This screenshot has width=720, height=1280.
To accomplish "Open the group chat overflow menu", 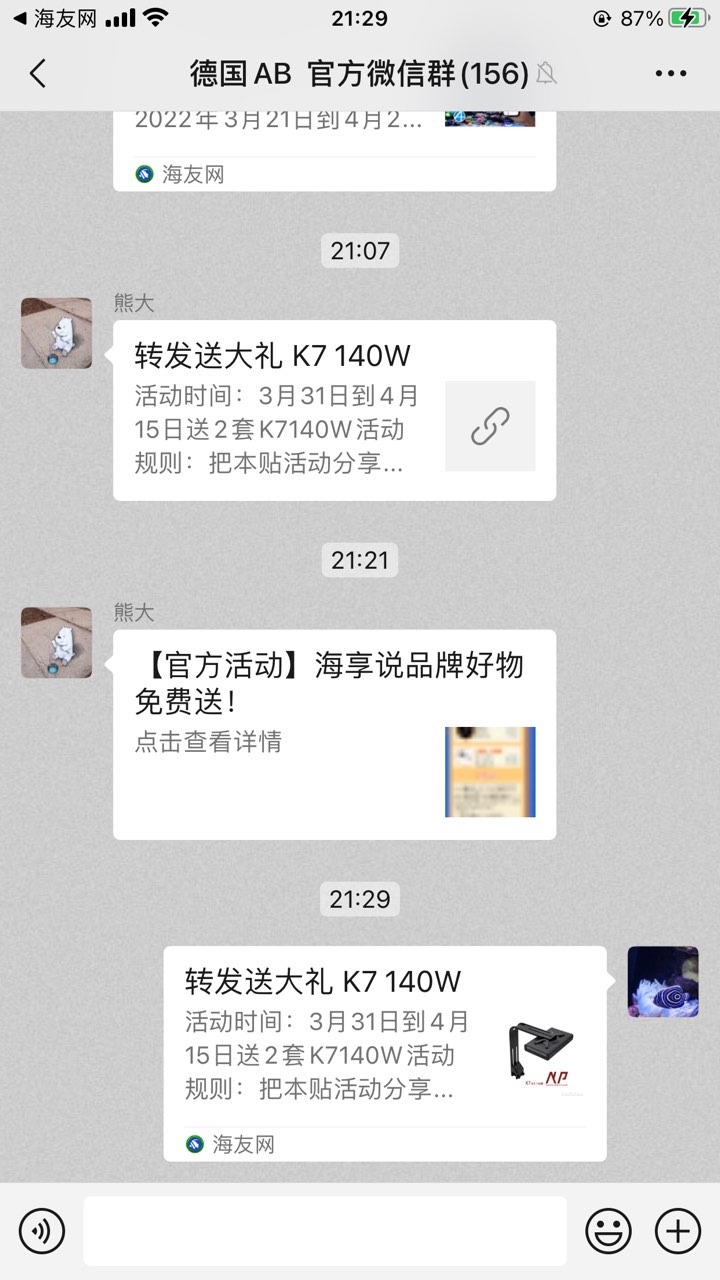I will (670, 73).
